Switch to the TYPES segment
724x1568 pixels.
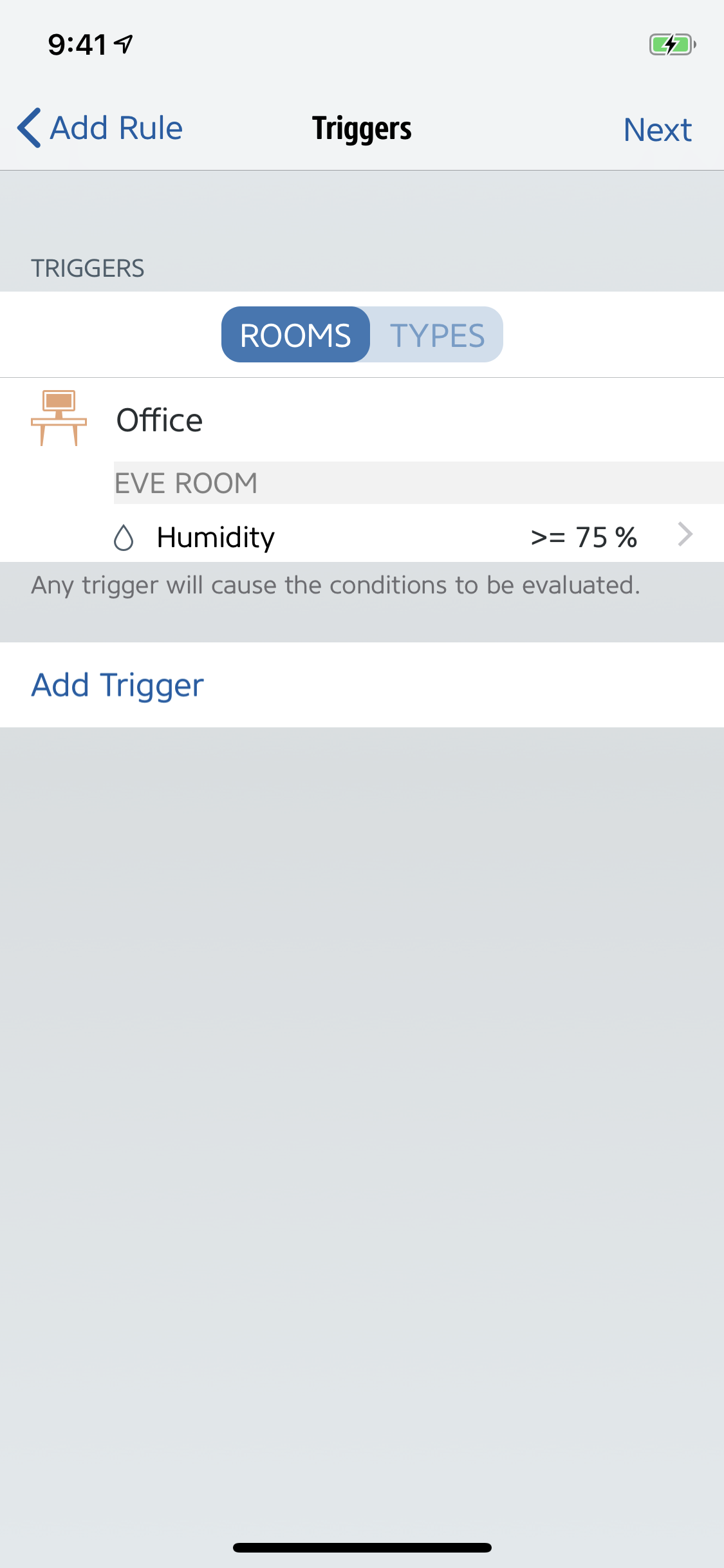437,335
